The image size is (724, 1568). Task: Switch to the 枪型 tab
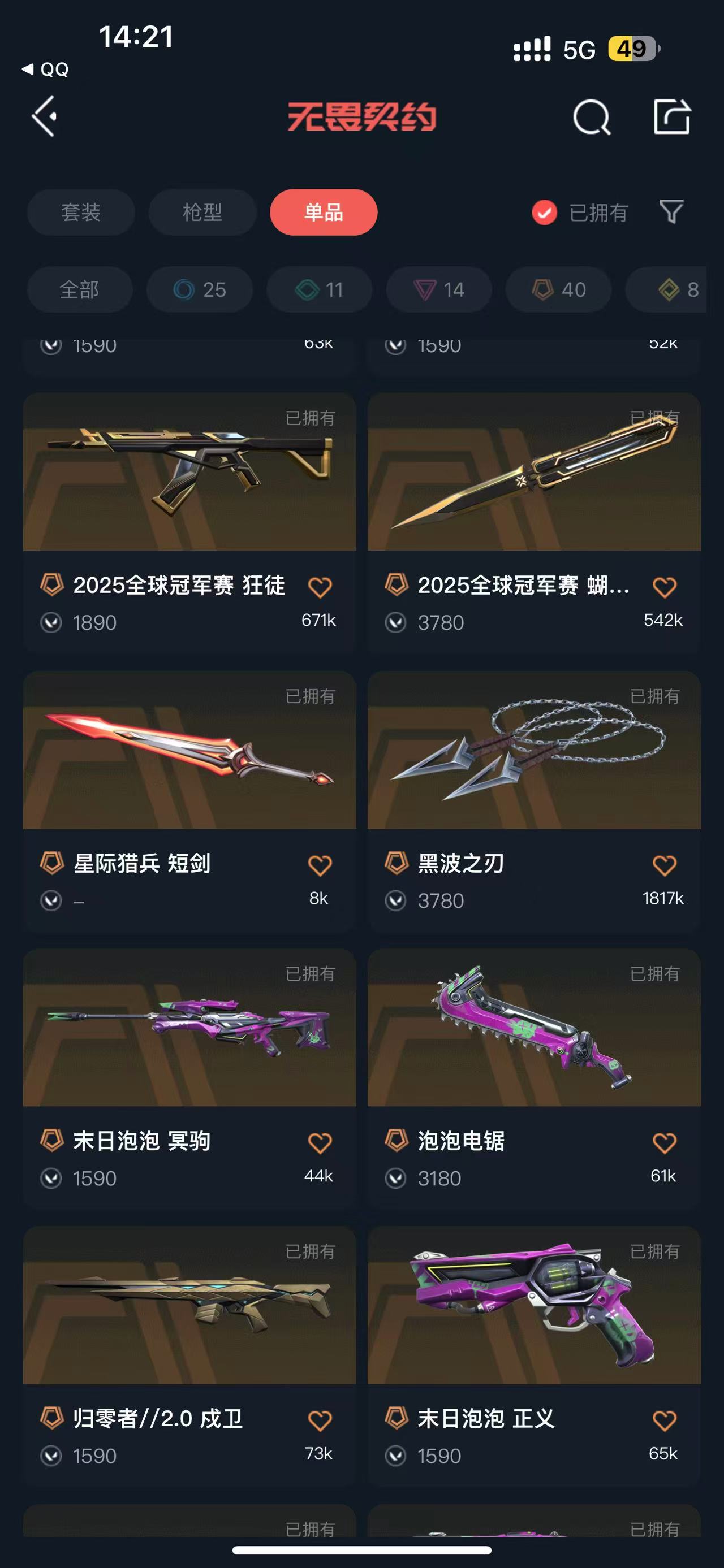coord(202,213)
